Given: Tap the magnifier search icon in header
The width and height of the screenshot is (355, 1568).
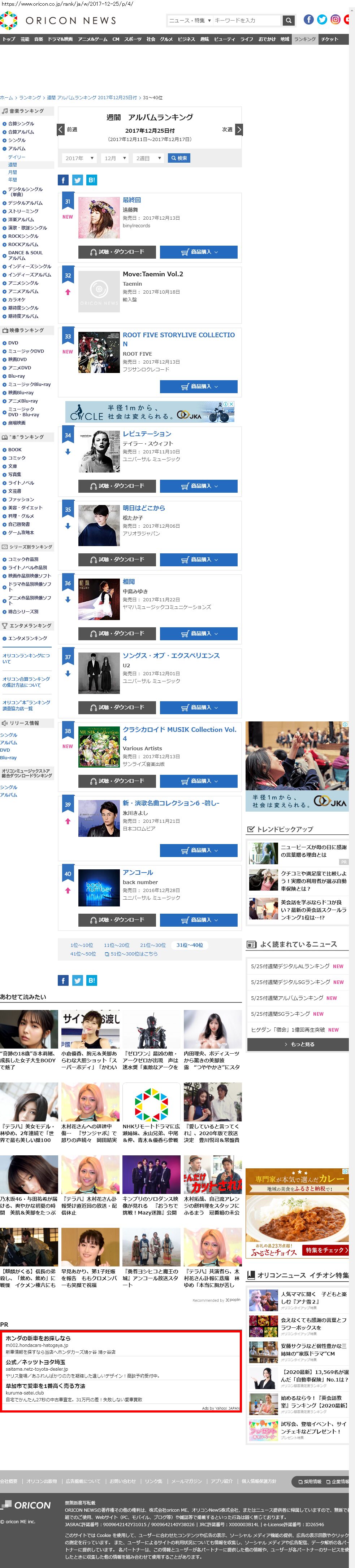Looking at the screenshot, I should pyautogui.click(x=288, y=20).
